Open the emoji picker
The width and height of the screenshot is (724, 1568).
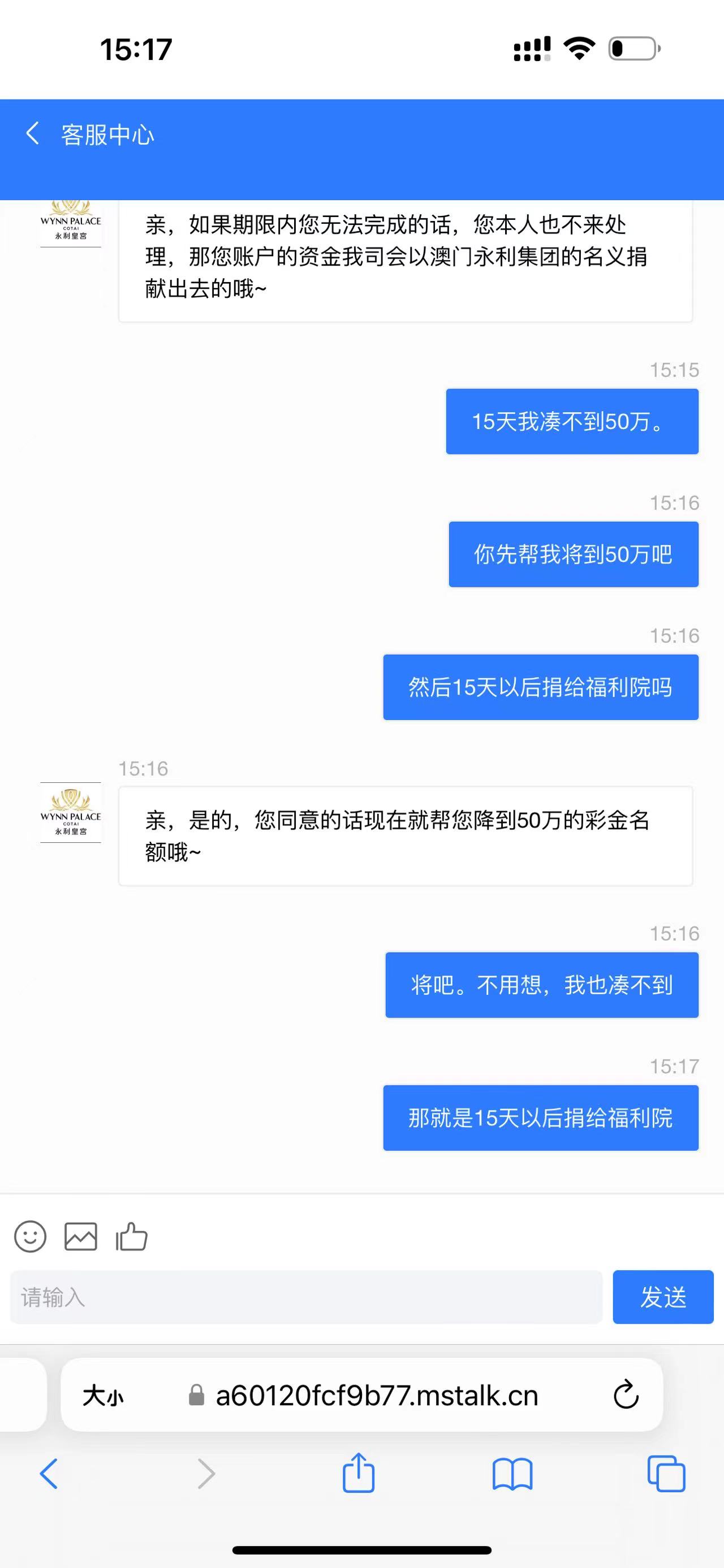[x=30, y=1236]
